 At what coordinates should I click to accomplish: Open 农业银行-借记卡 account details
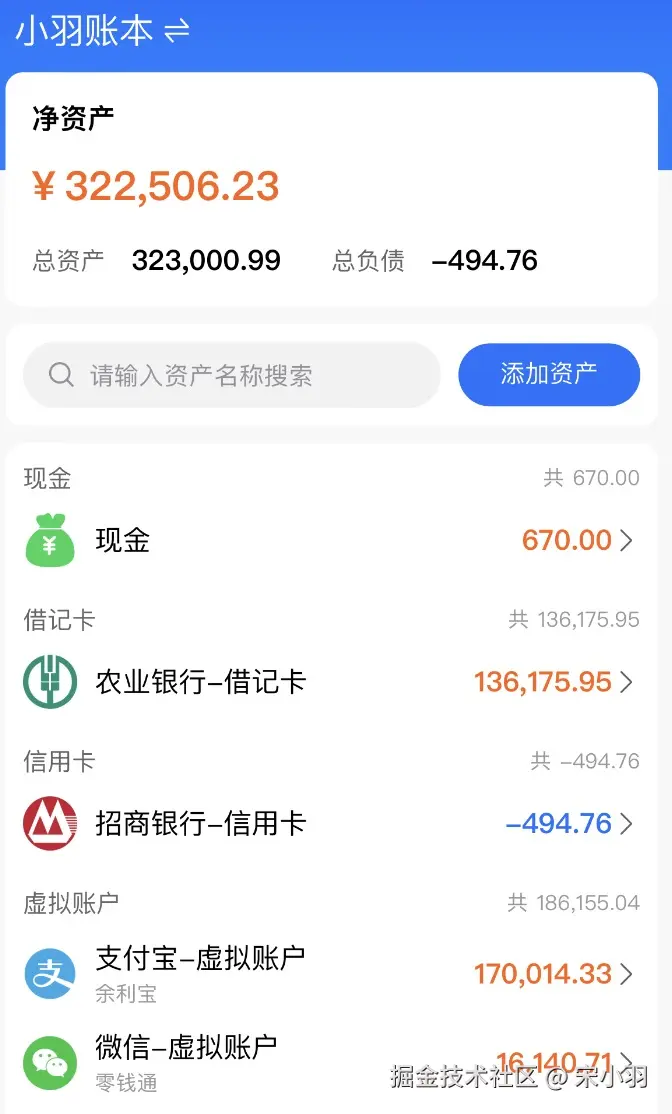pos(330,682)
